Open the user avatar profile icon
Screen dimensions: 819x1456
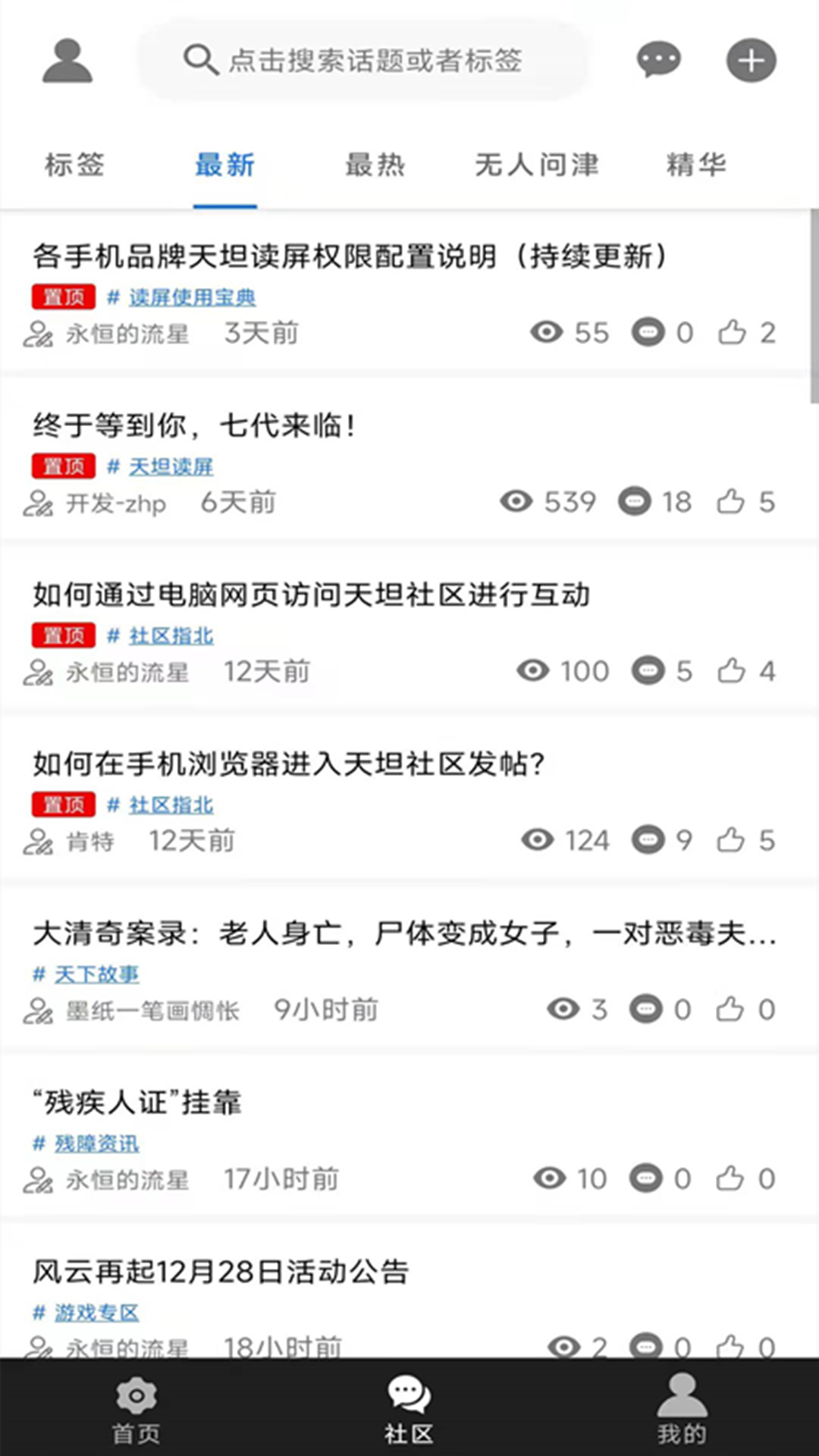pos(67,61)
